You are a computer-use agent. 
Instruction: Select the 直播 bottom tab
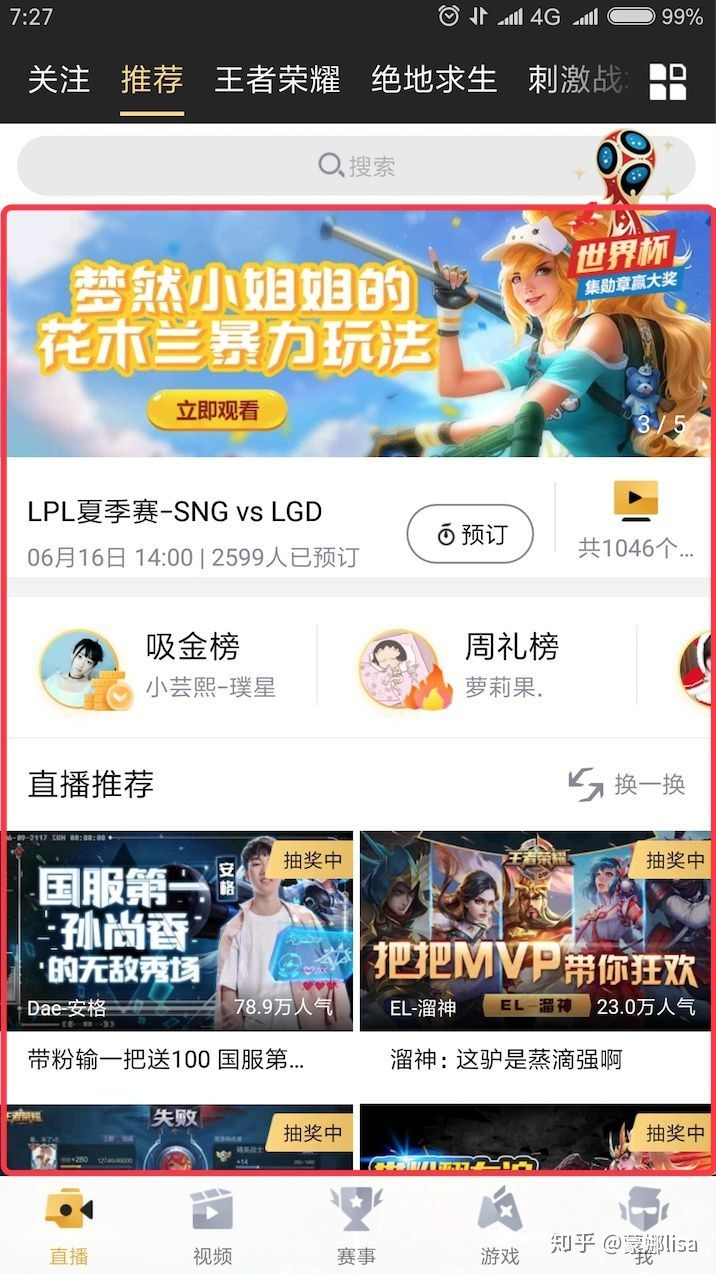point(69,1226)
